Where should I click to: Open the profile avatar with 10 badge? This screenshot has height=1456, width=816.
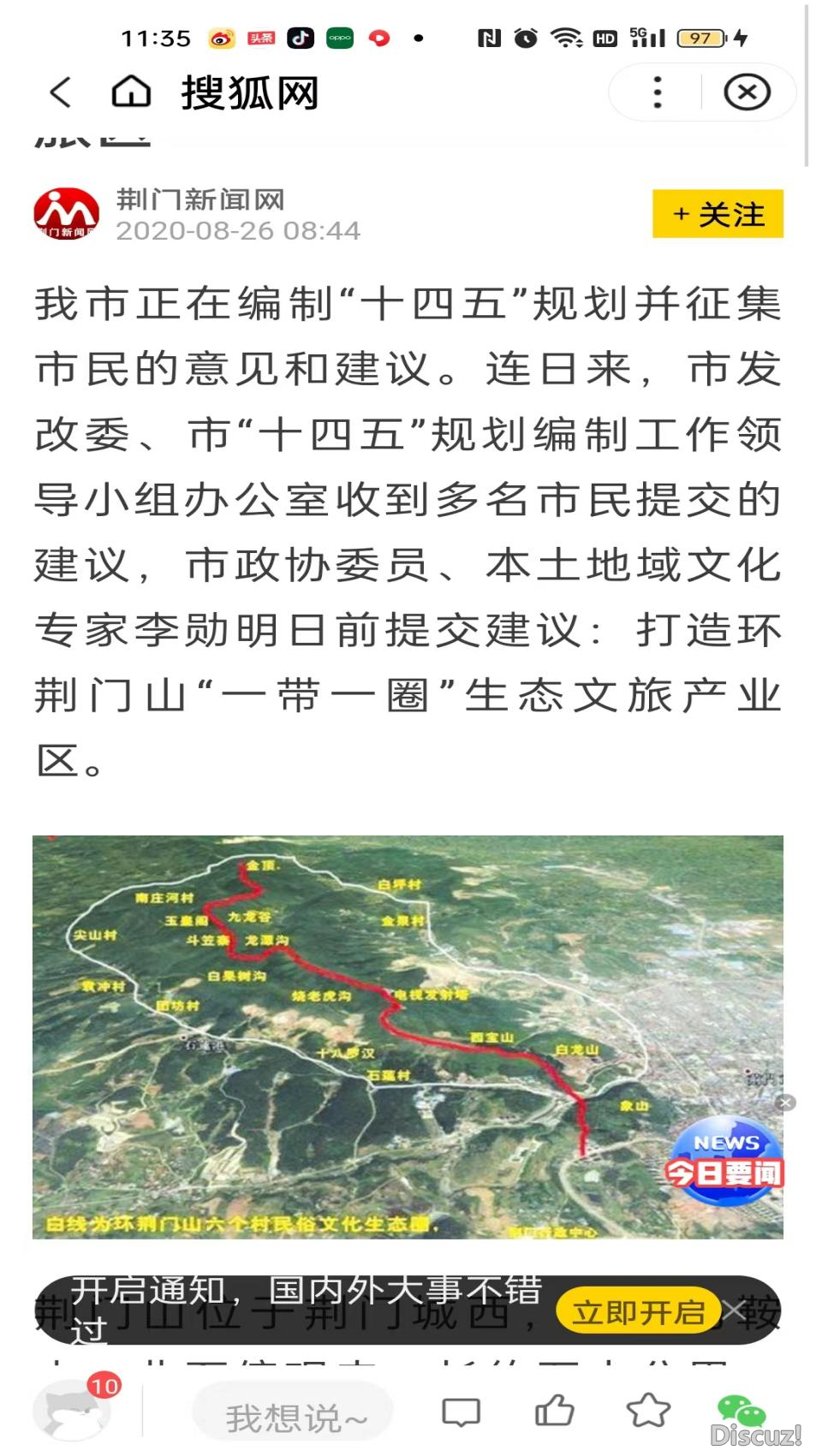(72, 1411)
